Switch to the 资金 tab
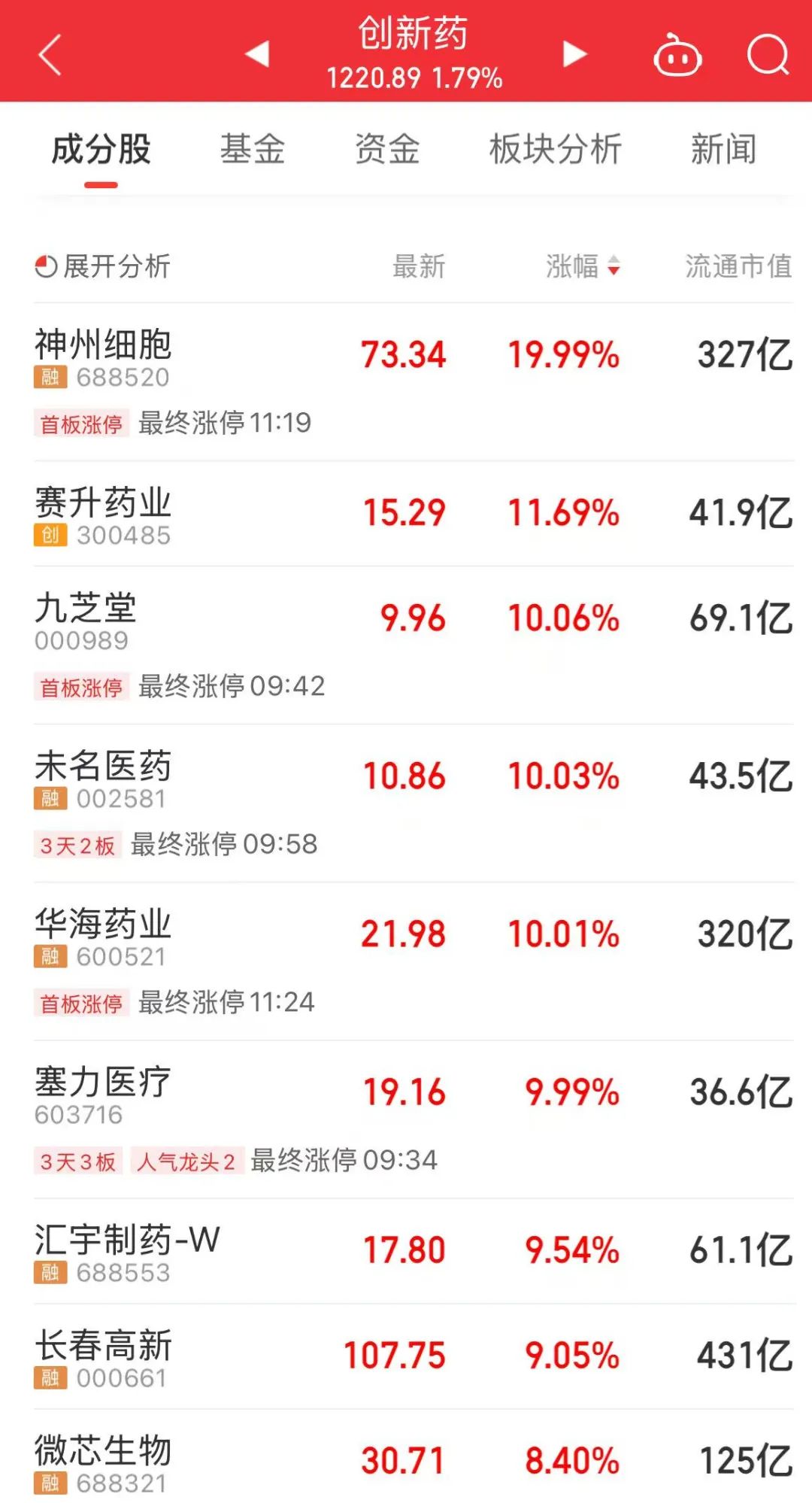This screenshot has width=812, height=1503. (x=387, y=149)
